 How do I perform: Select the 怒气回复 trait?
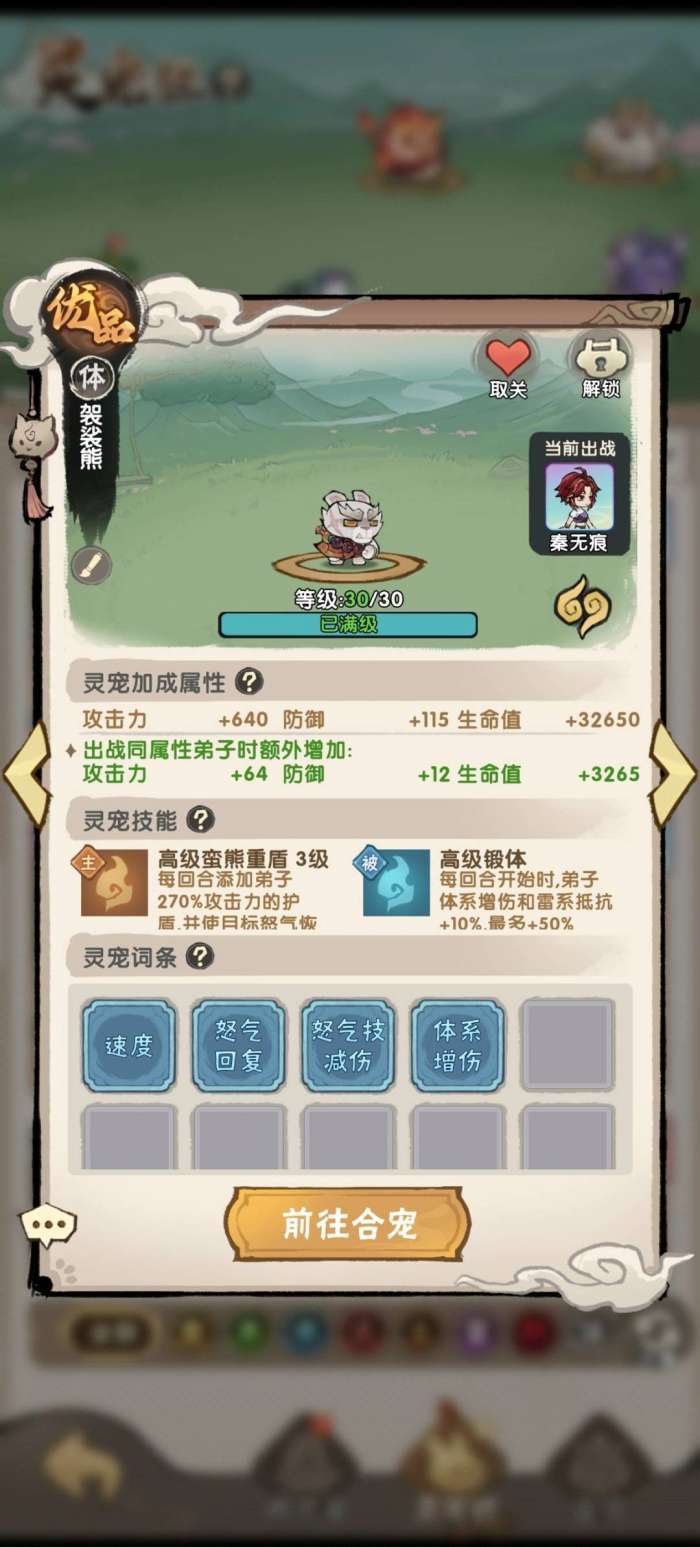(238, 1045)
